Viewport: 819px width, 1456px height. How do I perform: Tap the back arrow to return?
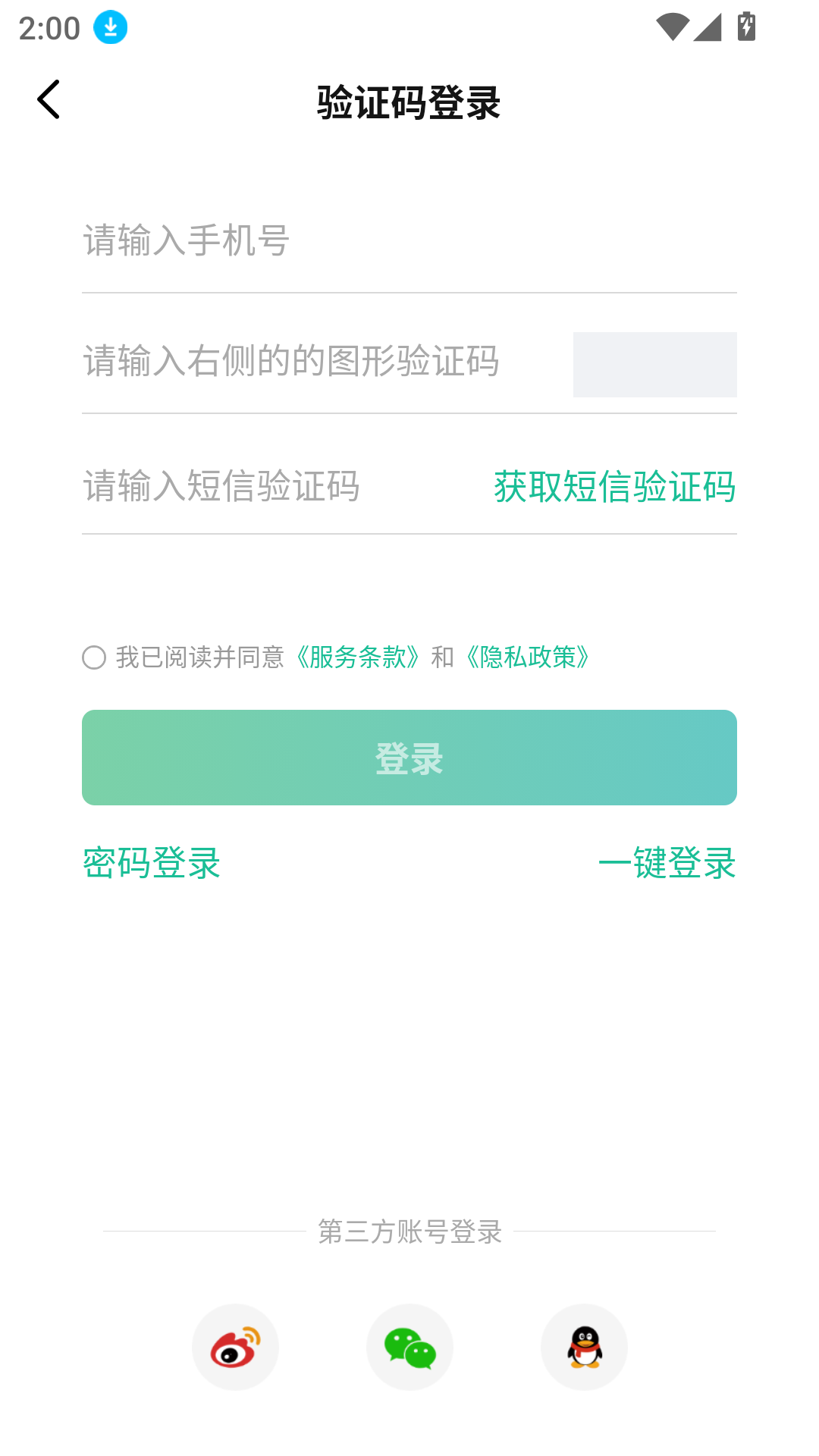[49, 99]
